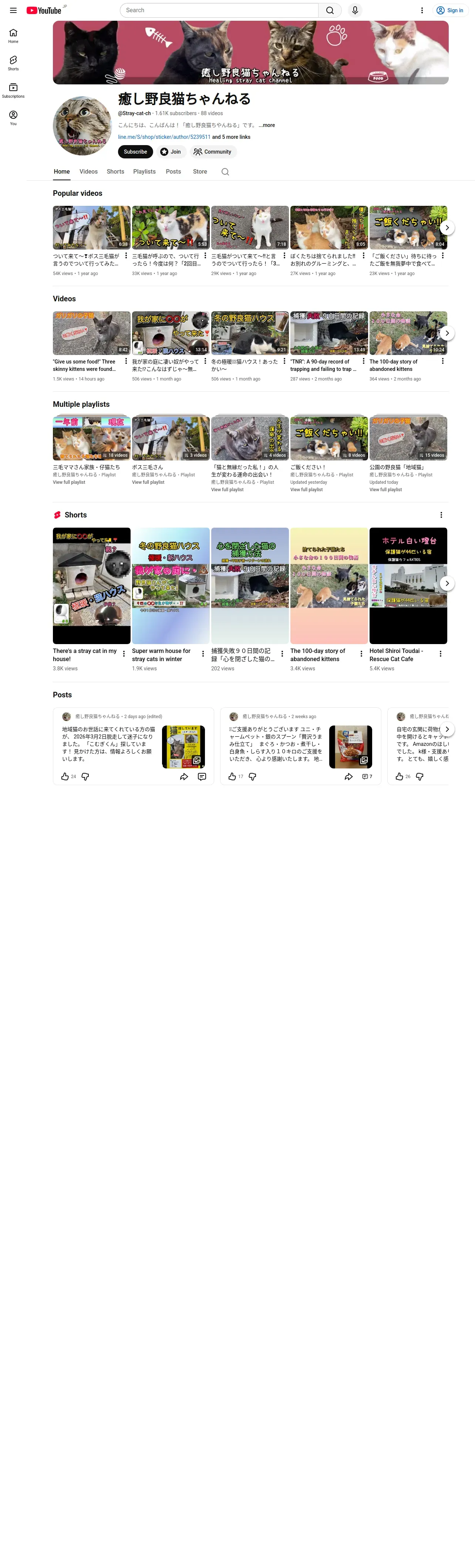Viewport: 475px width, 1568px height.
Task: Open the 18 videos playlist
Action: (92, 438)
